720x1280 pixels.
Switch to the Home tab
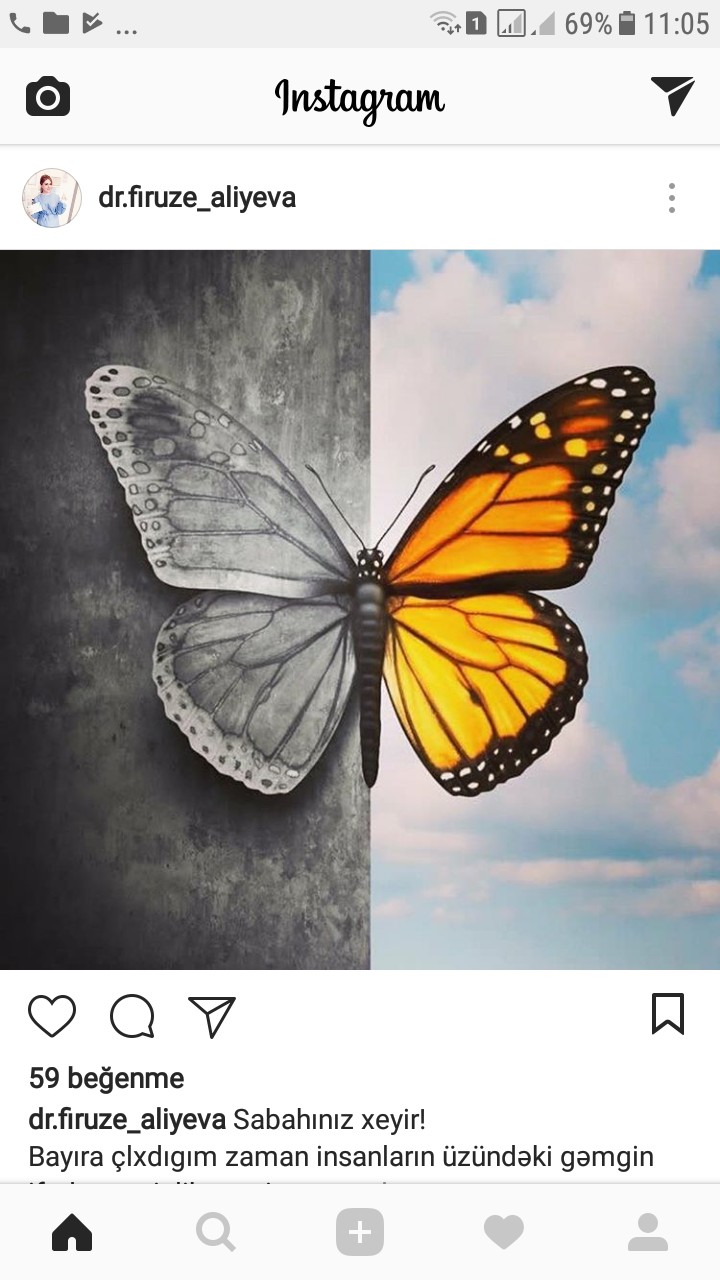click(72, 1232)
